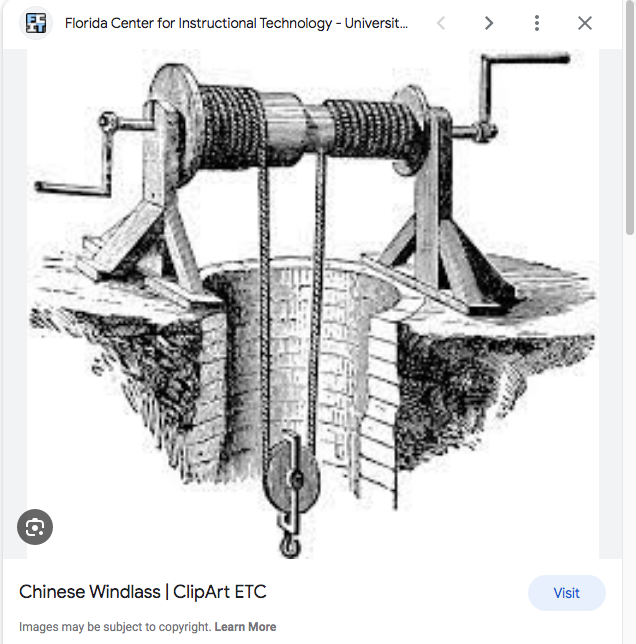This screenshot has height=644, width=636.
Task: Open the three-dot overflow menu
Action: point(537,23)
